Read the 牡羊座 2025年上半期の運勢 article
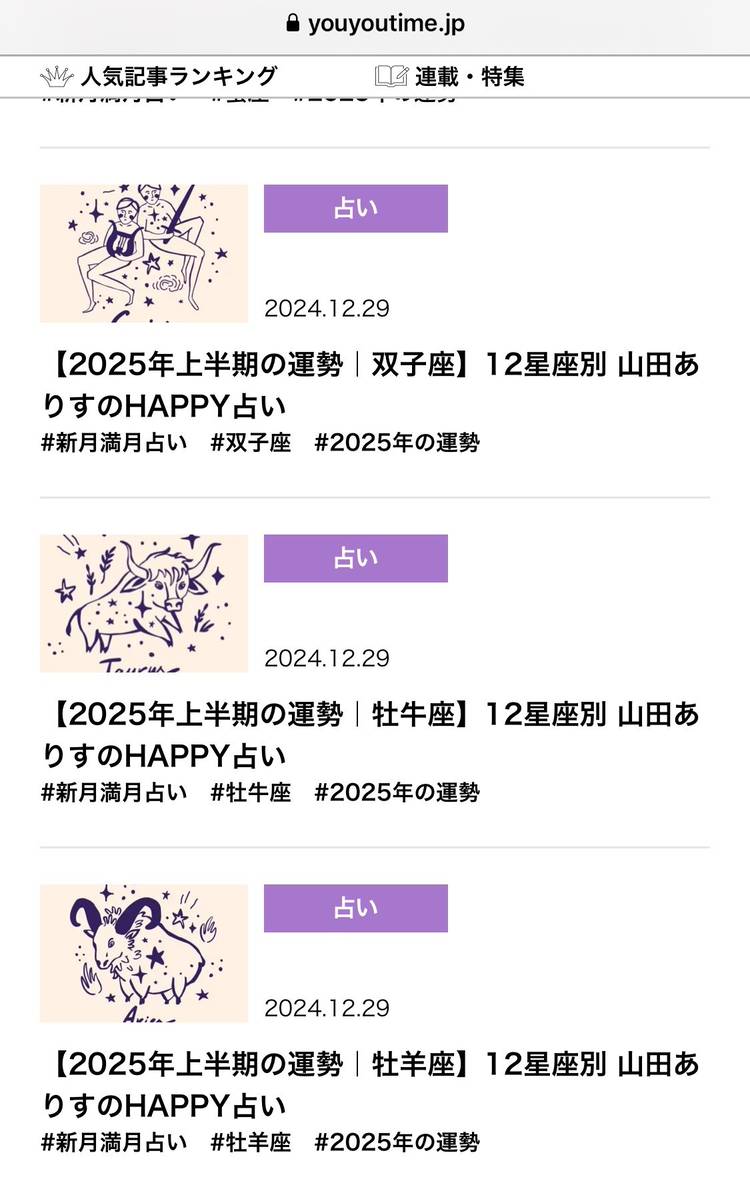 375,1085
